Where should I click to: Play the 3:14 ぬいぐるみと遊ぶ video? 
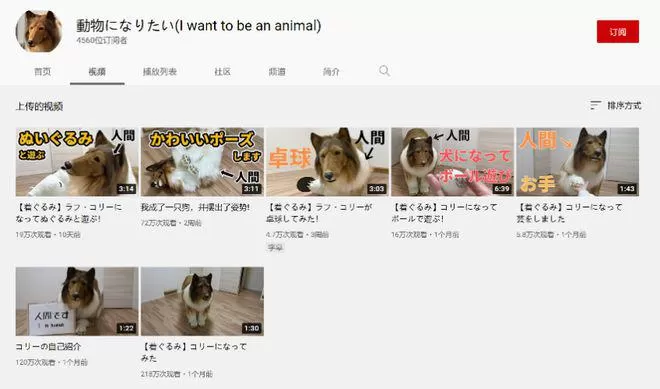(77, 162)
